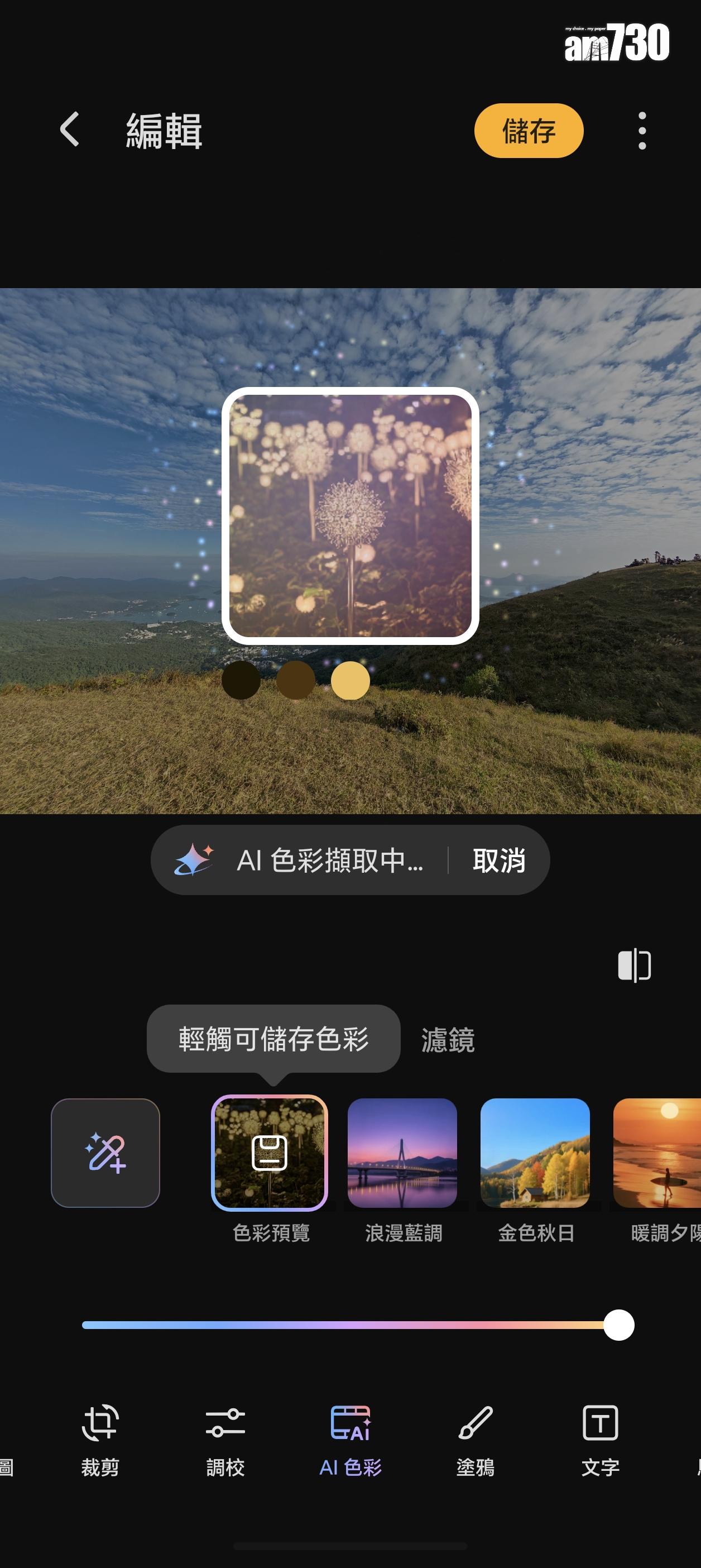The image size is (701, 1568).
Task: Save the 色彩預覽 color preset
Action: (x=270, y=1152)
